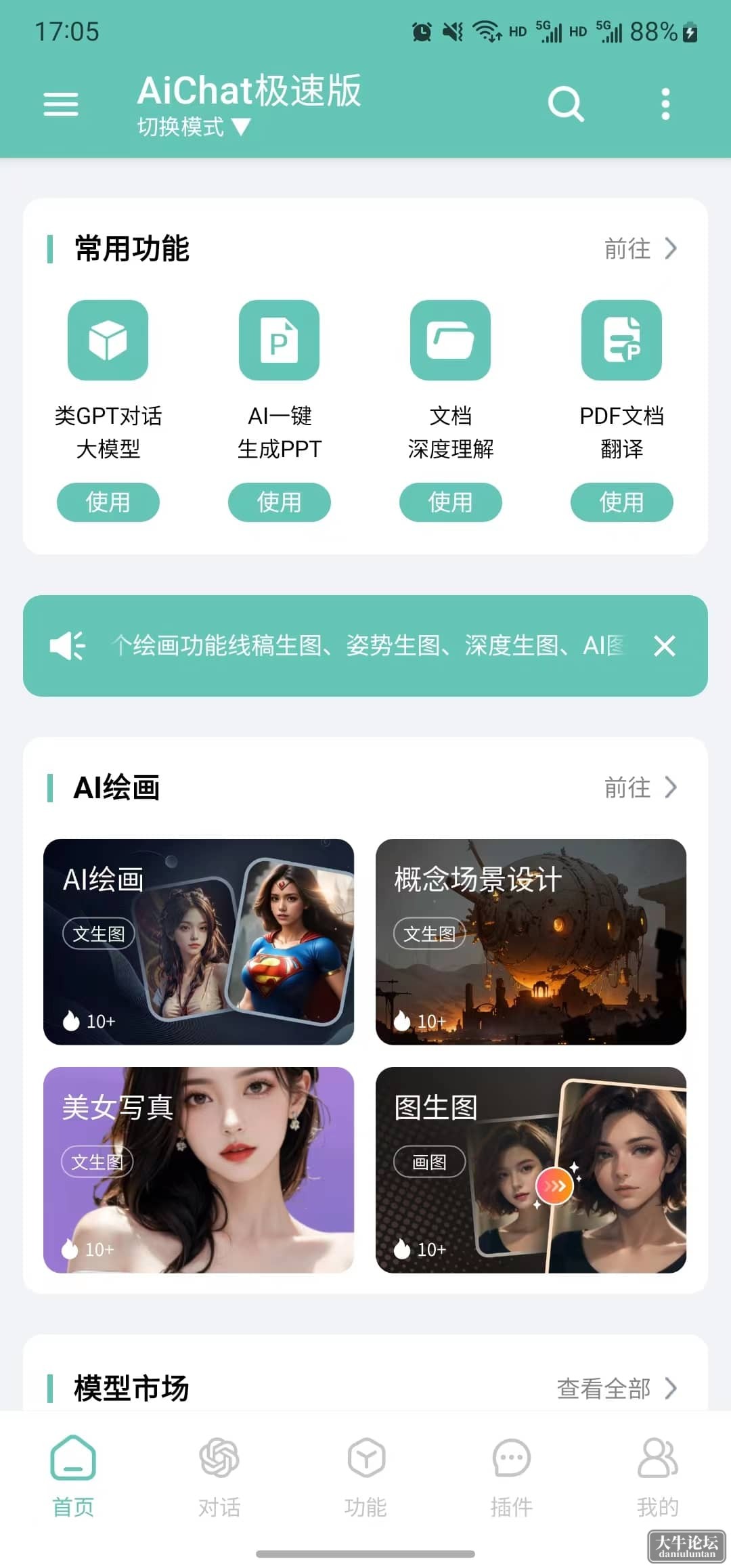View all models via 查看全部
Image resolution: width=731 pixels, height=1568 pixels.
617,1389
